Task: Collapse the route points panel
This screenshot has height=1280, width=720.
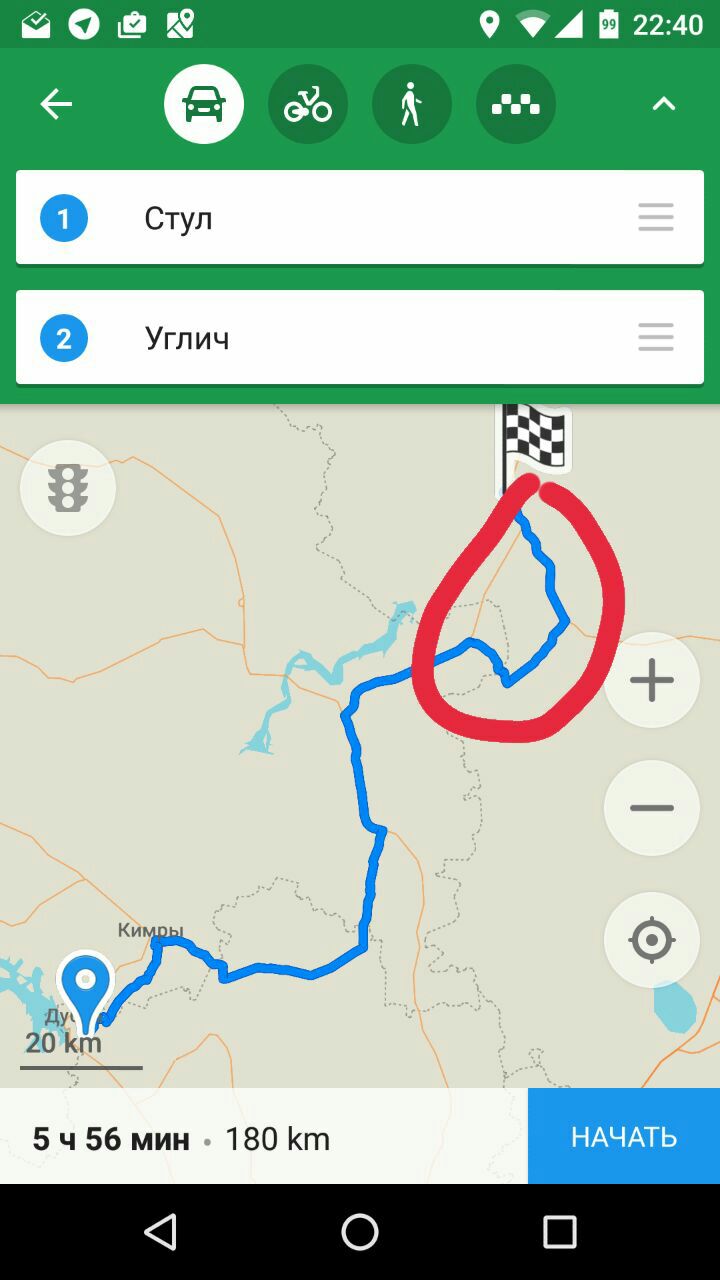Action: pyautogui.click(x=664, y=104)
